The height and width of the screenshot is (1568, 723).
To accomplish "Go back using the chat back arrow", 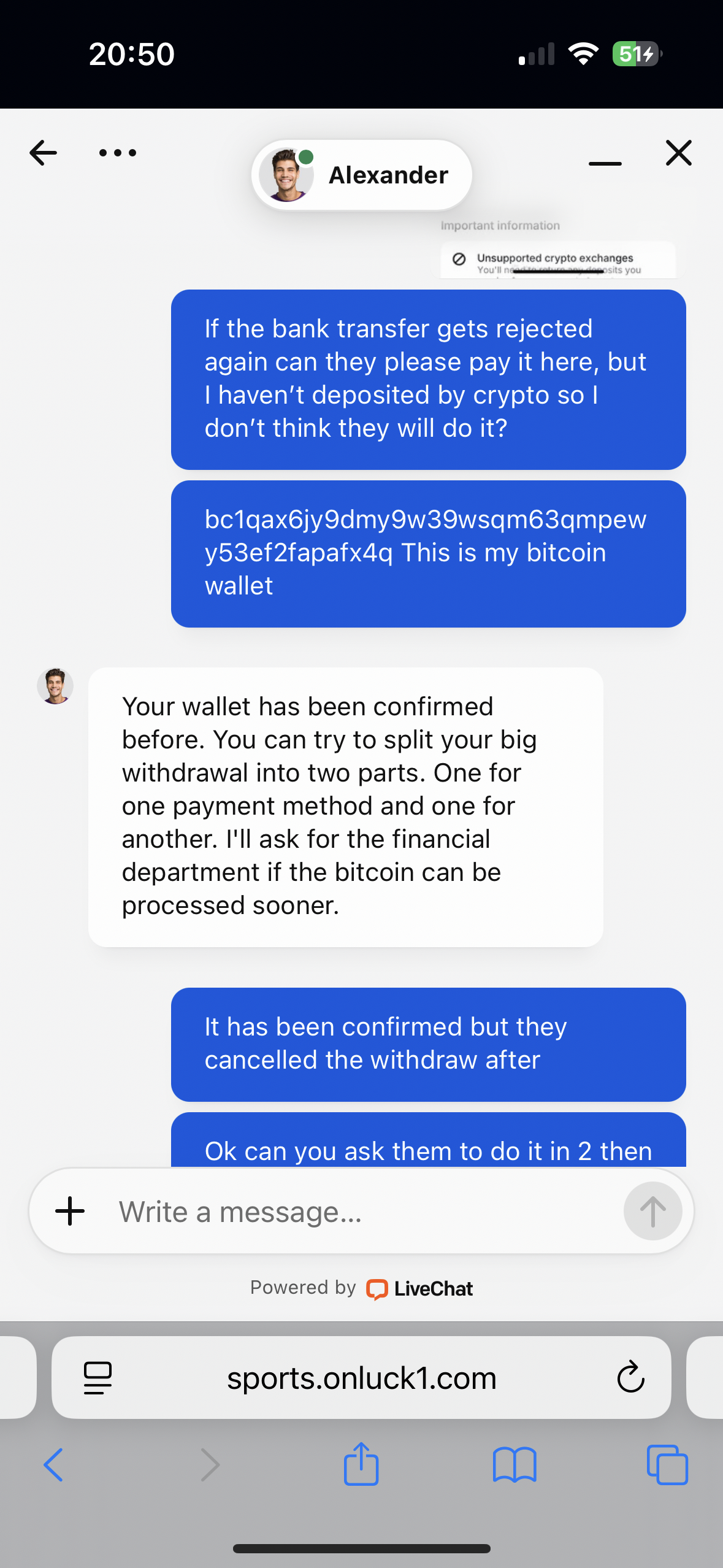I will point(44,153).
